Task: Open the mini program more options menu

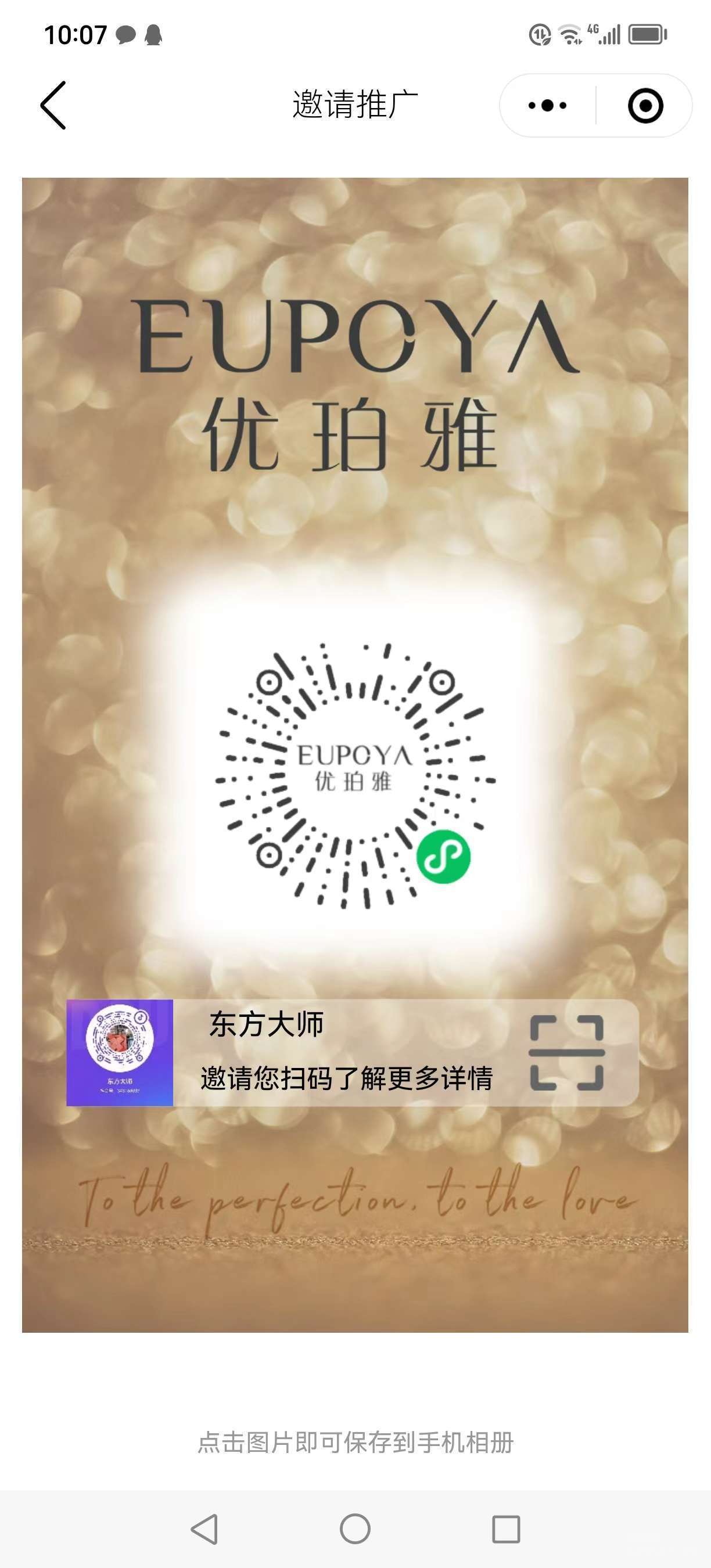Action: (x=547, y=106)
